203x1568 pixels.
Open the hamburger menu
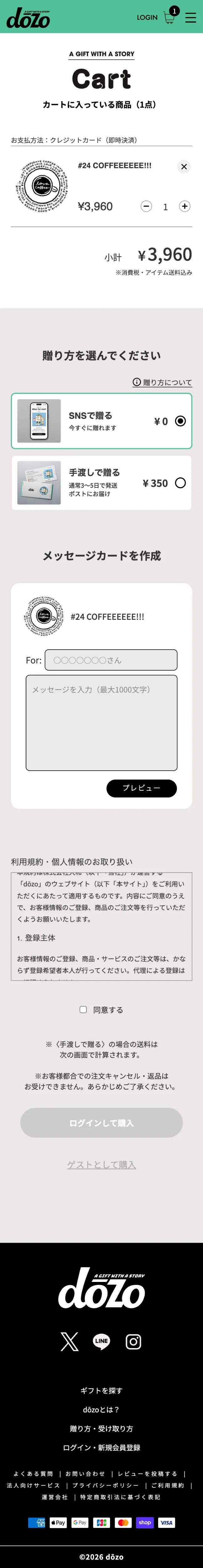coord(190,17)
